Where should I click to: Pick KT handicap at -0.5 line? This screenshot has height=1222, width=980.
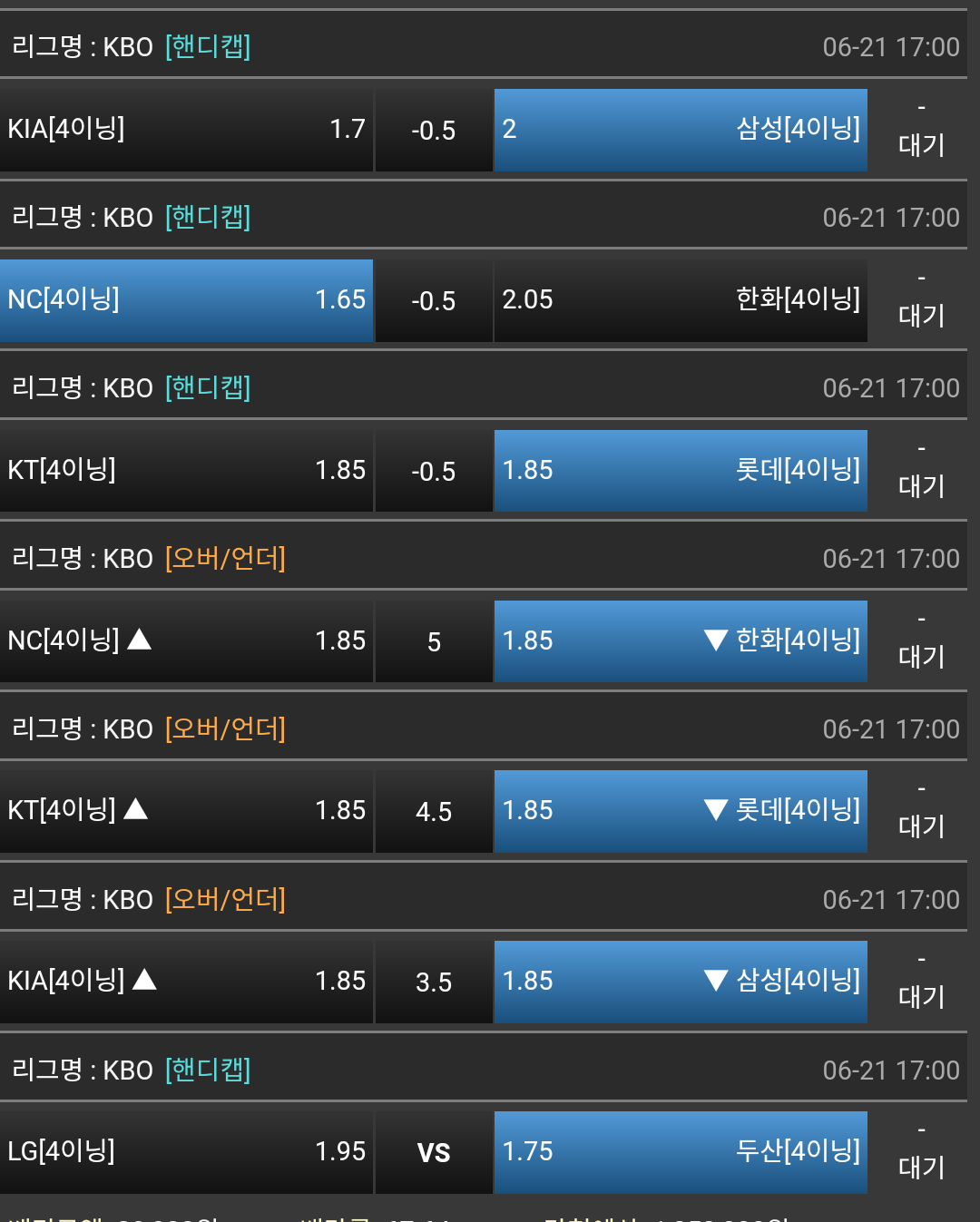pyautogui.click(x=186, y=471)
